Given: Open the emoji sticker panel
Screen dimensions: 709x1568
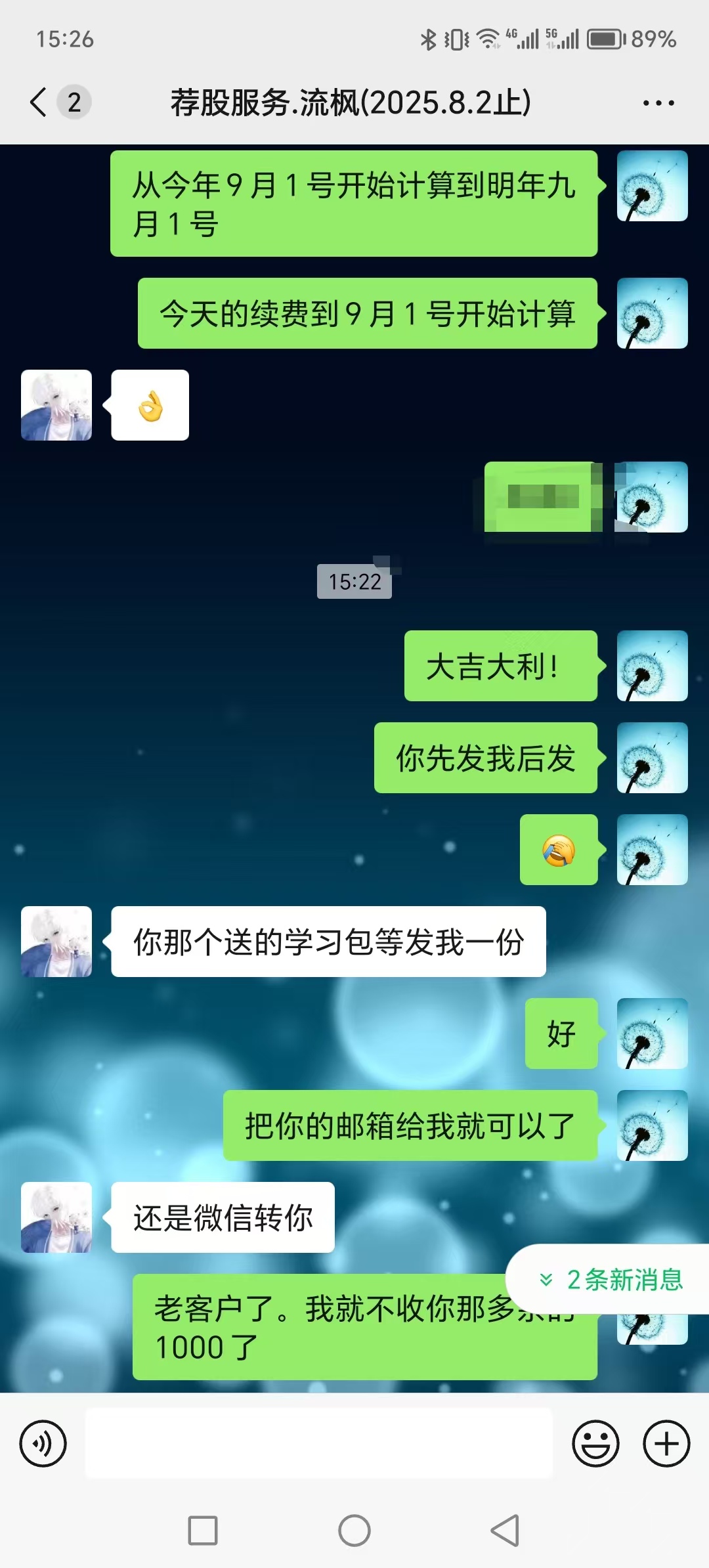Looking at the screenshot, I should pos(595,1444).
